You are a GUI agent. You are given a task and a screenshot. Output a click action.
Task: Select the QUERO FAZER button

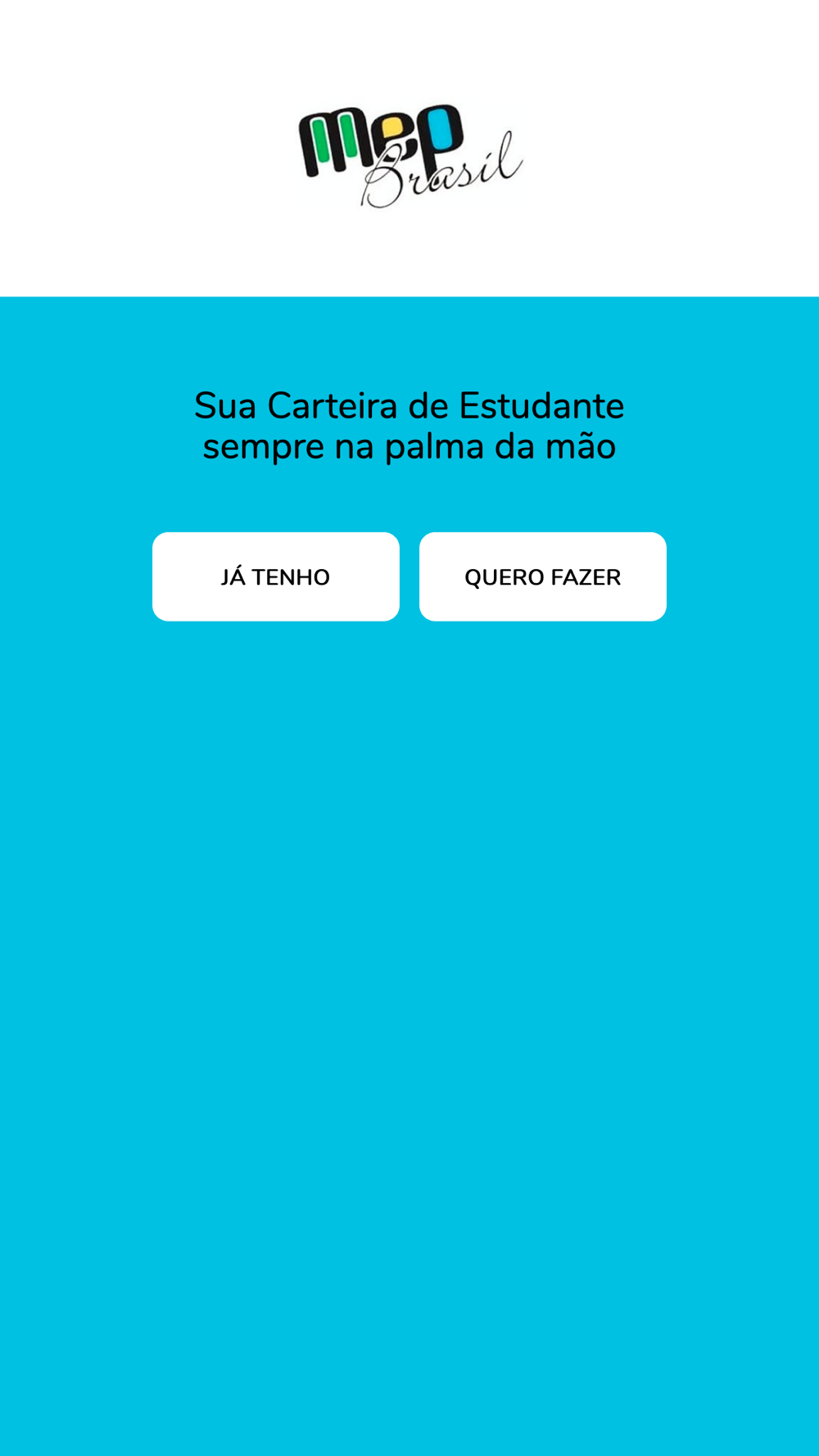click(x=542, y=577)
